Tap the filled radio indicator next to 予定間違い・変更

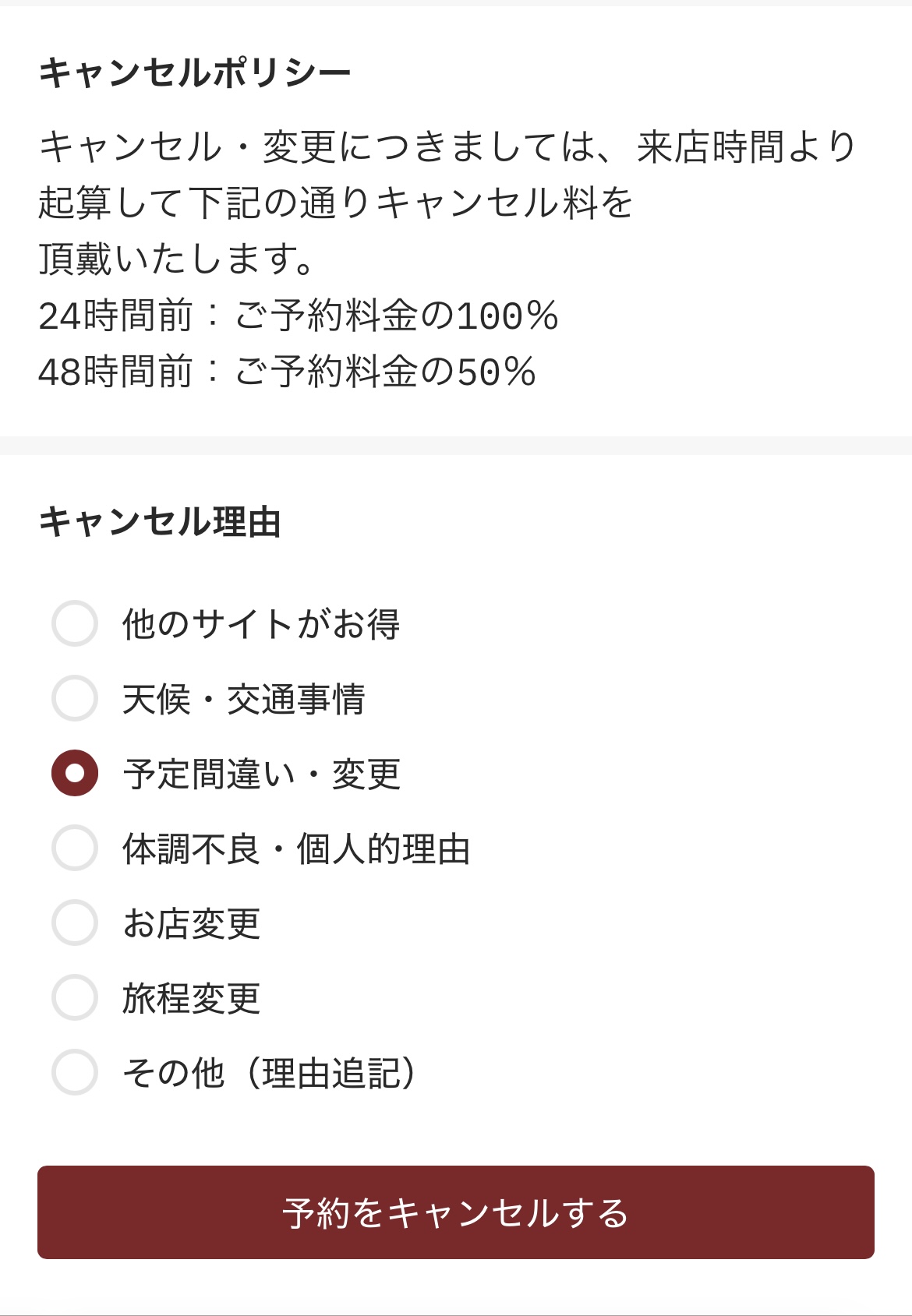pyautogui.click(x=74, y=771)
